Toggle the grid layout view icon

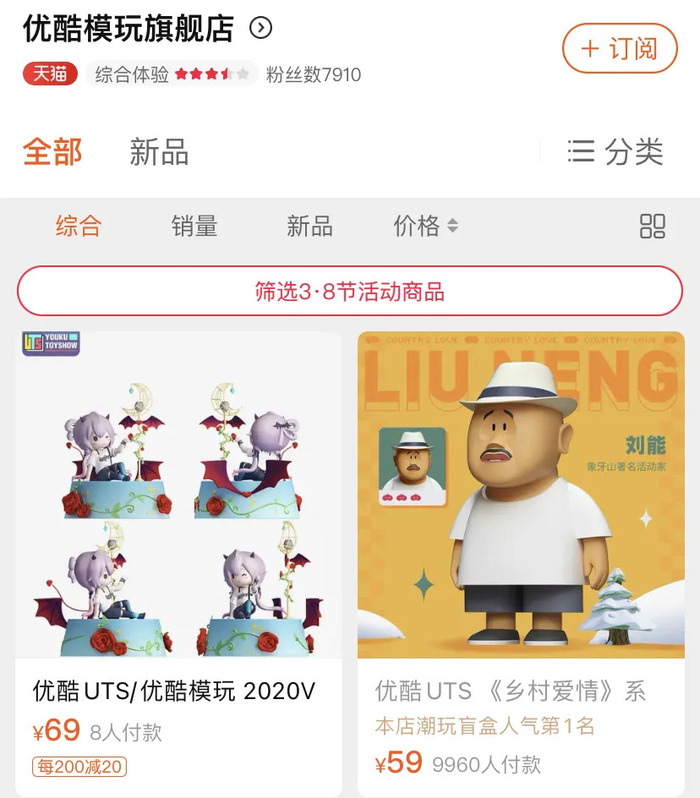(x=652, y=226)
